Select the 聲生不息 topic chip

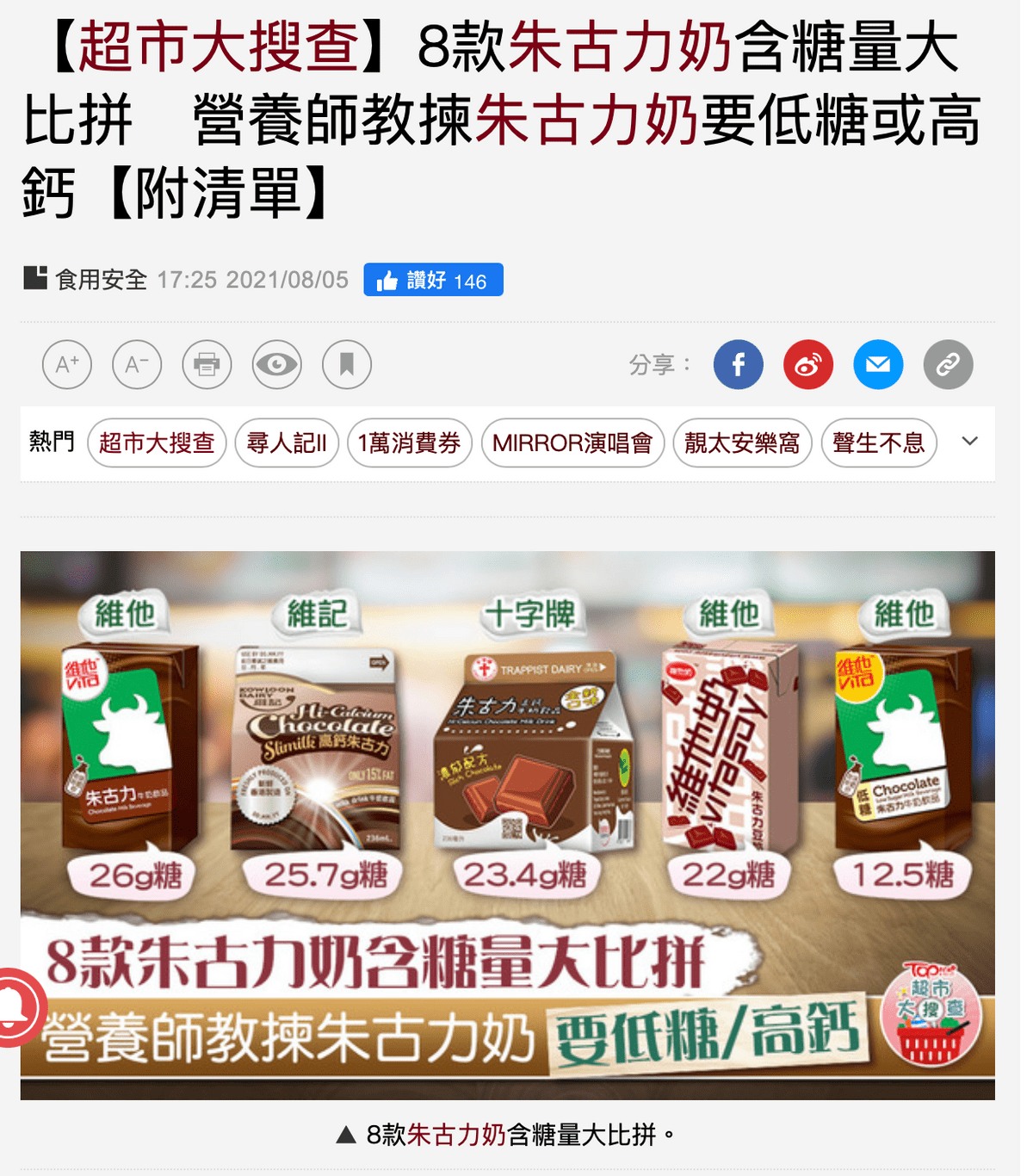[879, 443]
